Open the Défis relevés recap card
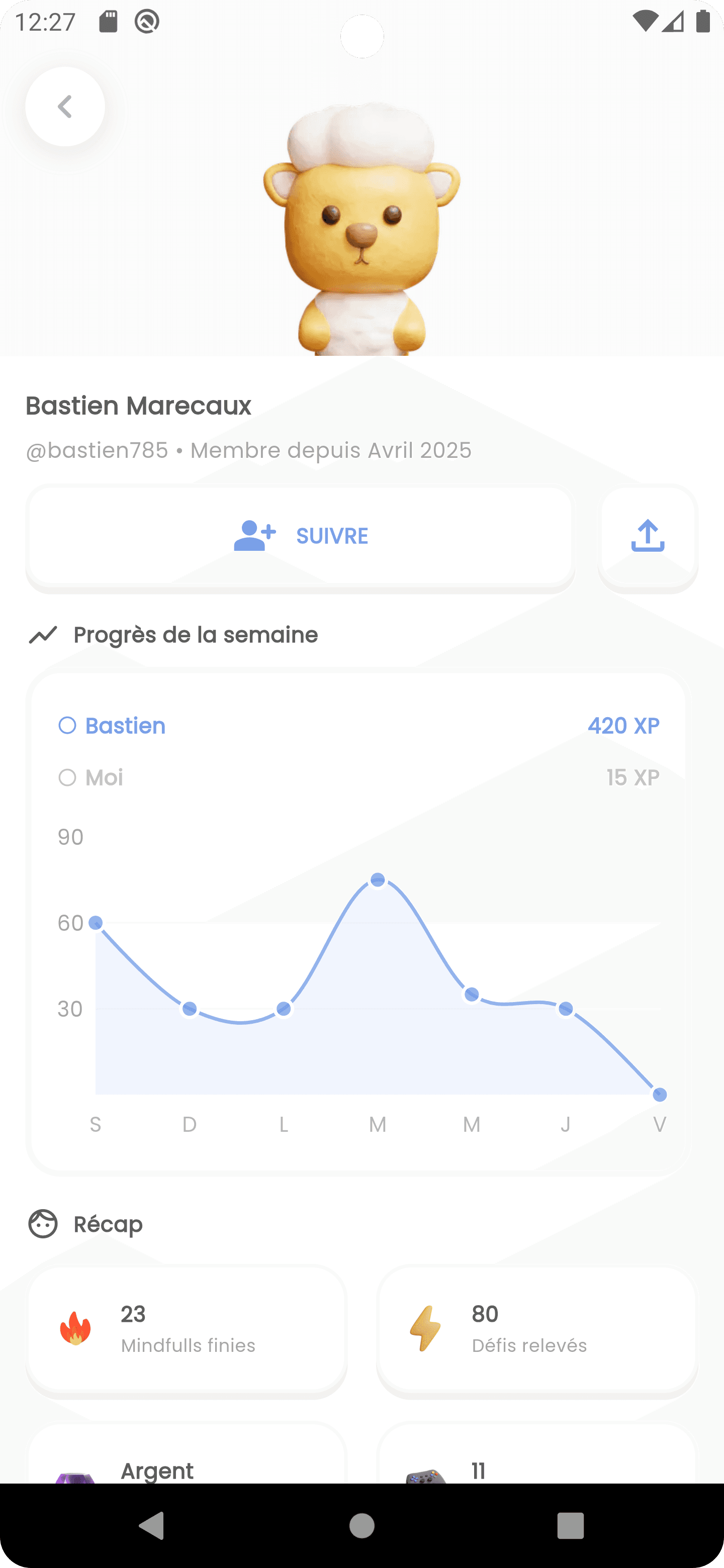This screenshot has width=724, height=1568. (x=537, y=1330)
